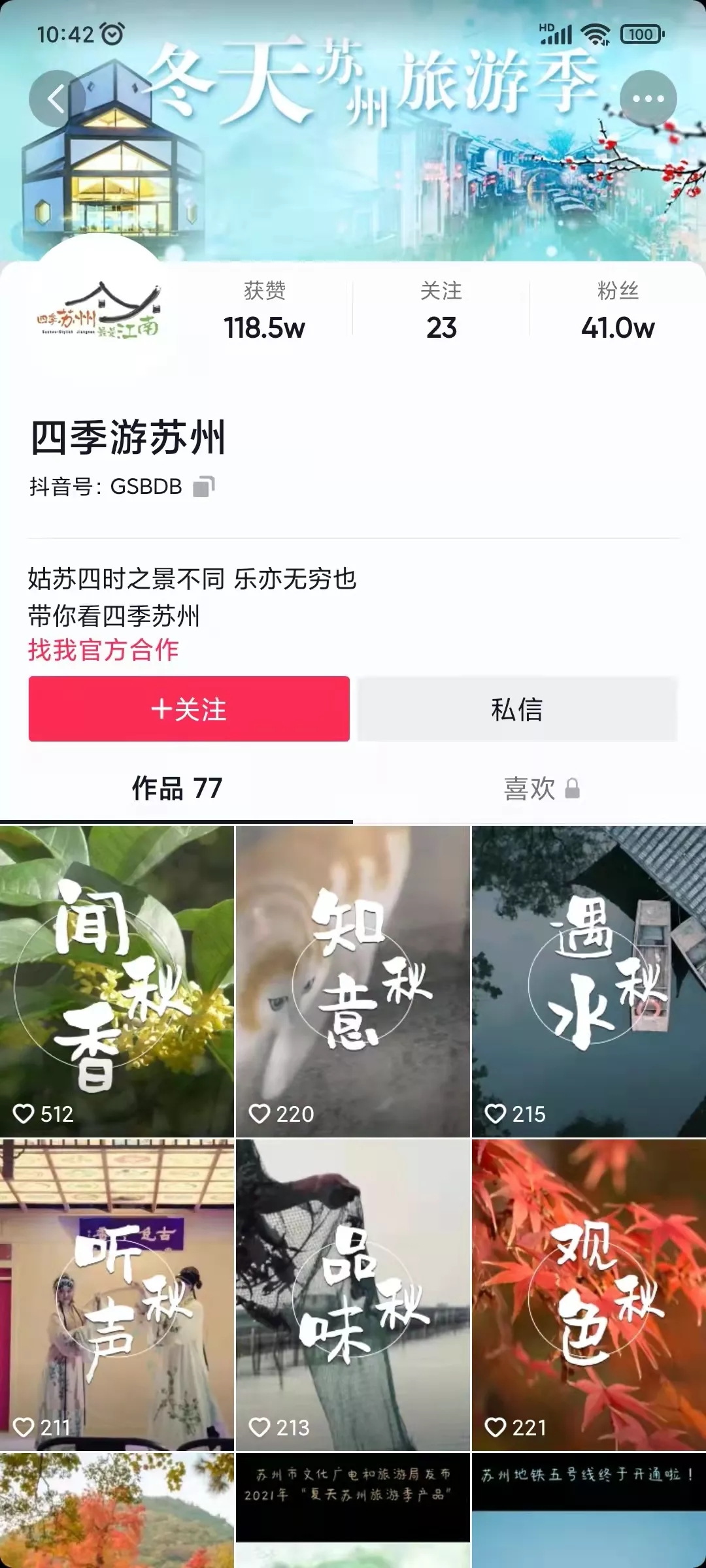This screenshot has height=1568, width=706.
Task: Open the 听秋声 video with 211 likes
Action: pyautogui.click(x=117, y=1294)
